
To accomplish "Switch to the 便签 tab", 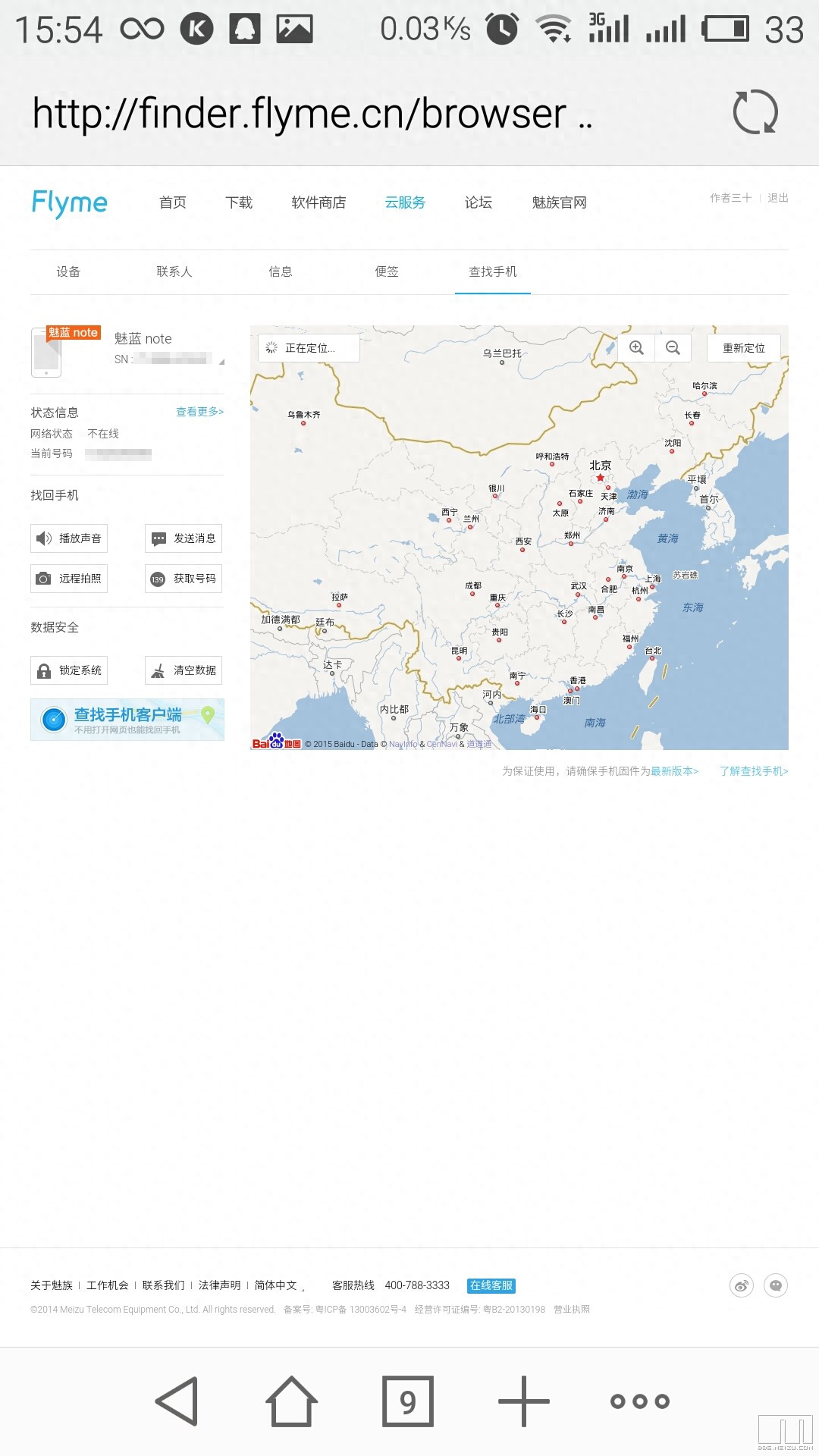I will coord(387,271).
